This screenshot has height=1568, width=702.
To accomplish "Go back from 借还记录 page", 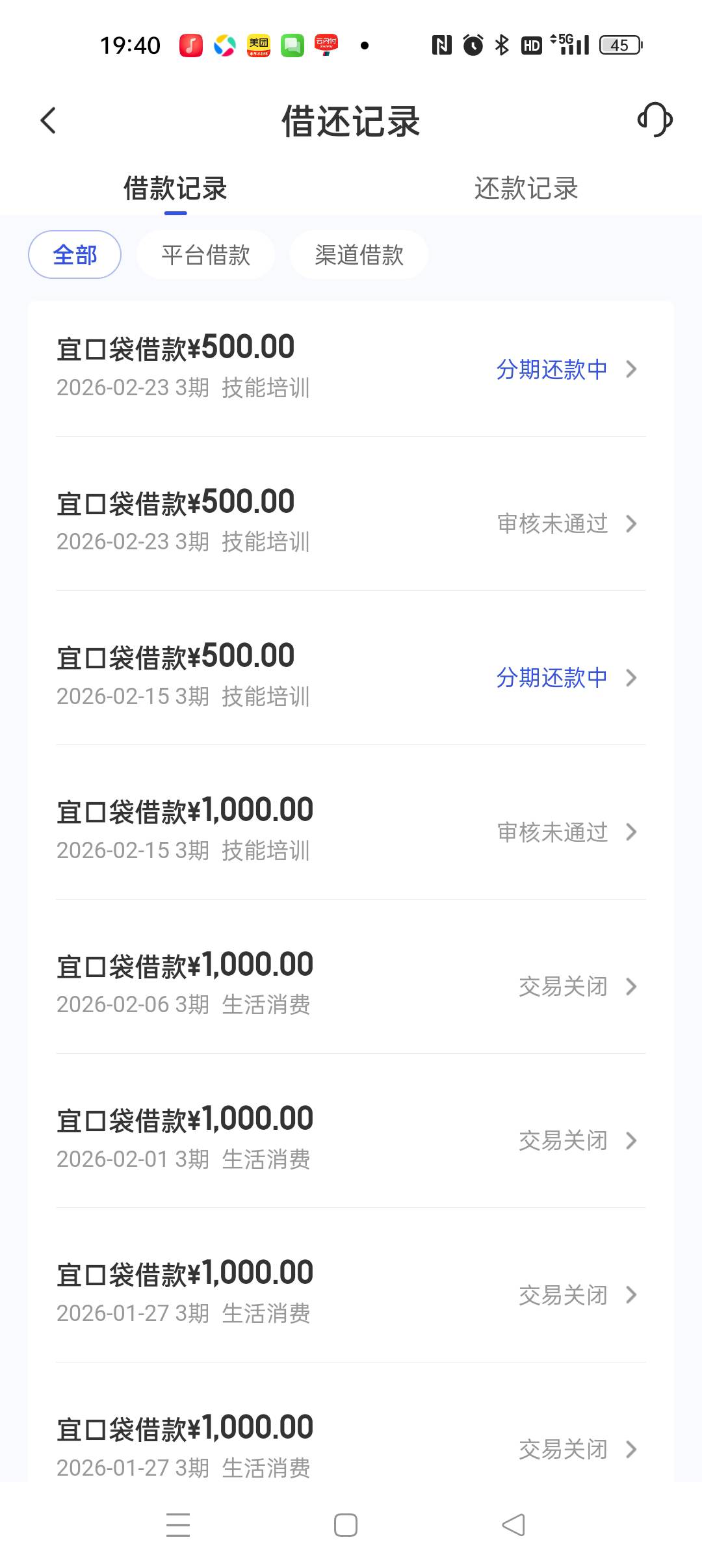I will tap(48, 121).
